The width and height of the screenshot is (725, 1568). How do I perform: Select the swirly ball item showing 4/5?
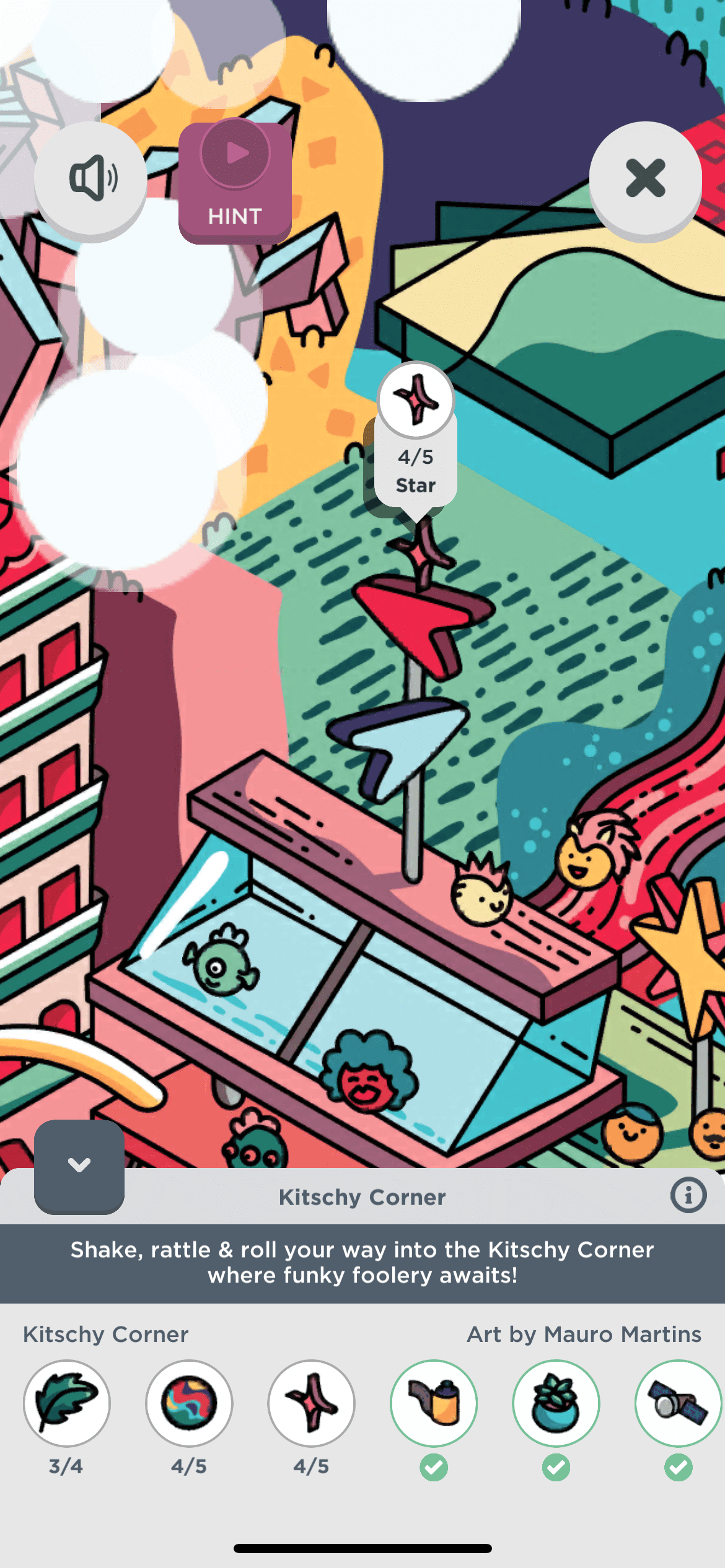click(189, 1403)
